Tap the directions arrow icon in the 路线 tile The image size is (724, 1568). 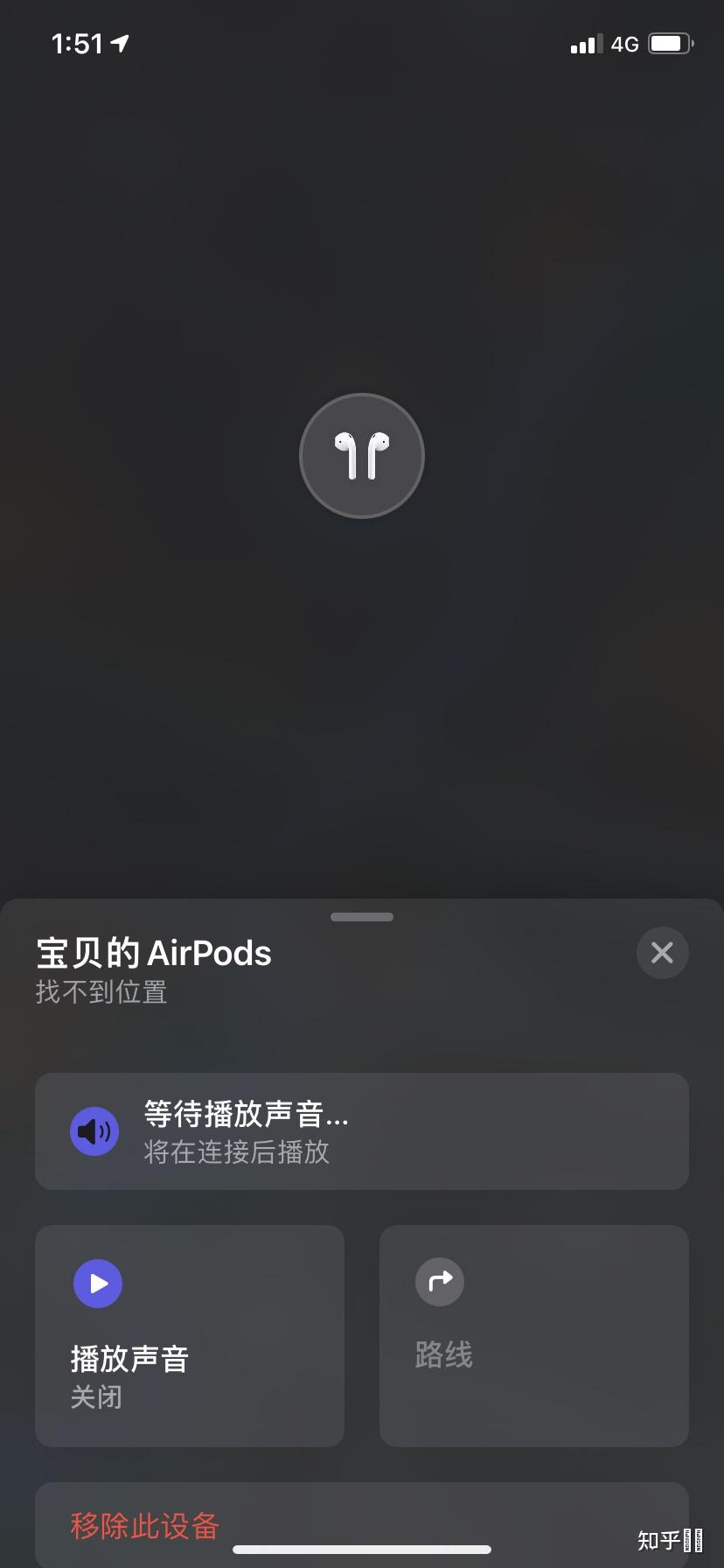(440, 1281)
